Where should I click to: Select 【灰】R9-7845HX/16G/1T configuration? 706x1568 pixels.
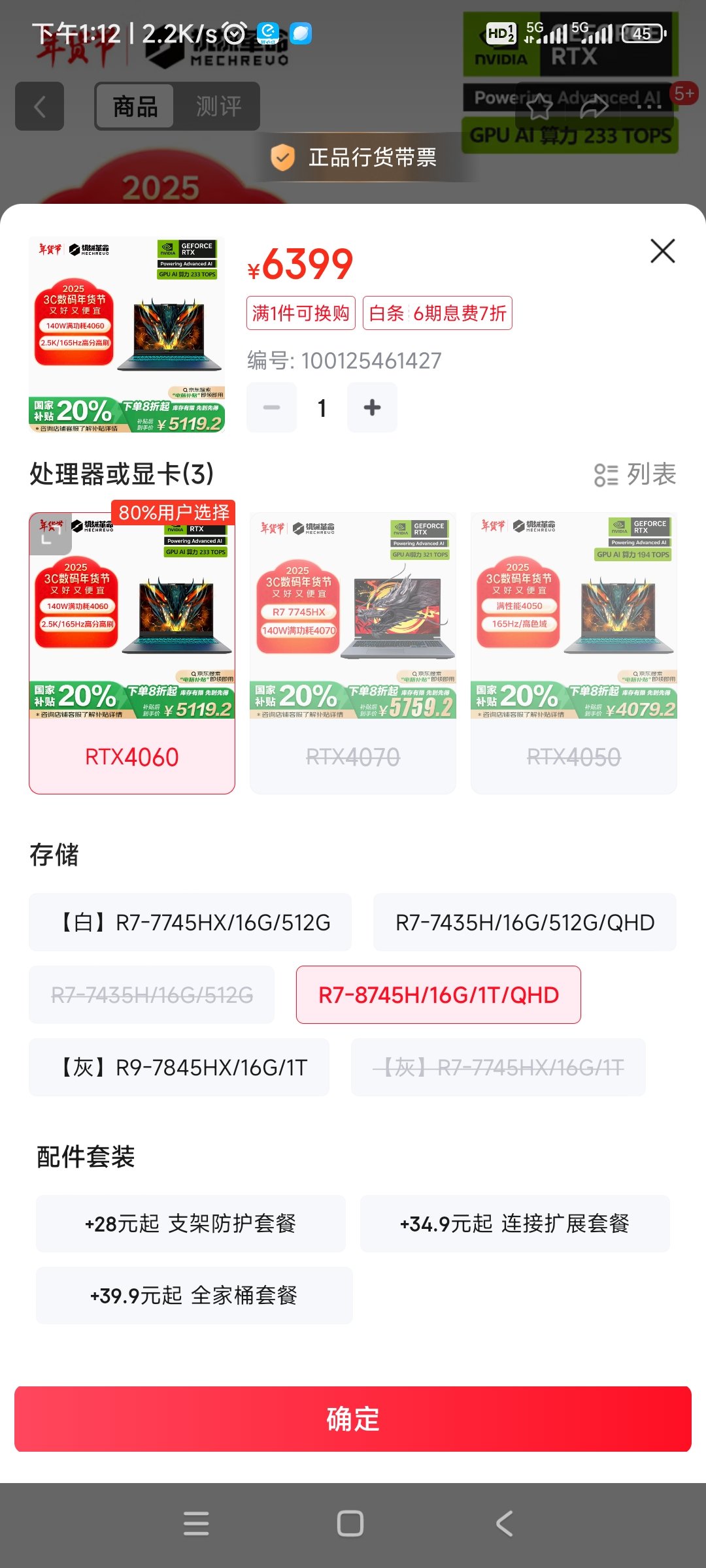(179, 1068)
